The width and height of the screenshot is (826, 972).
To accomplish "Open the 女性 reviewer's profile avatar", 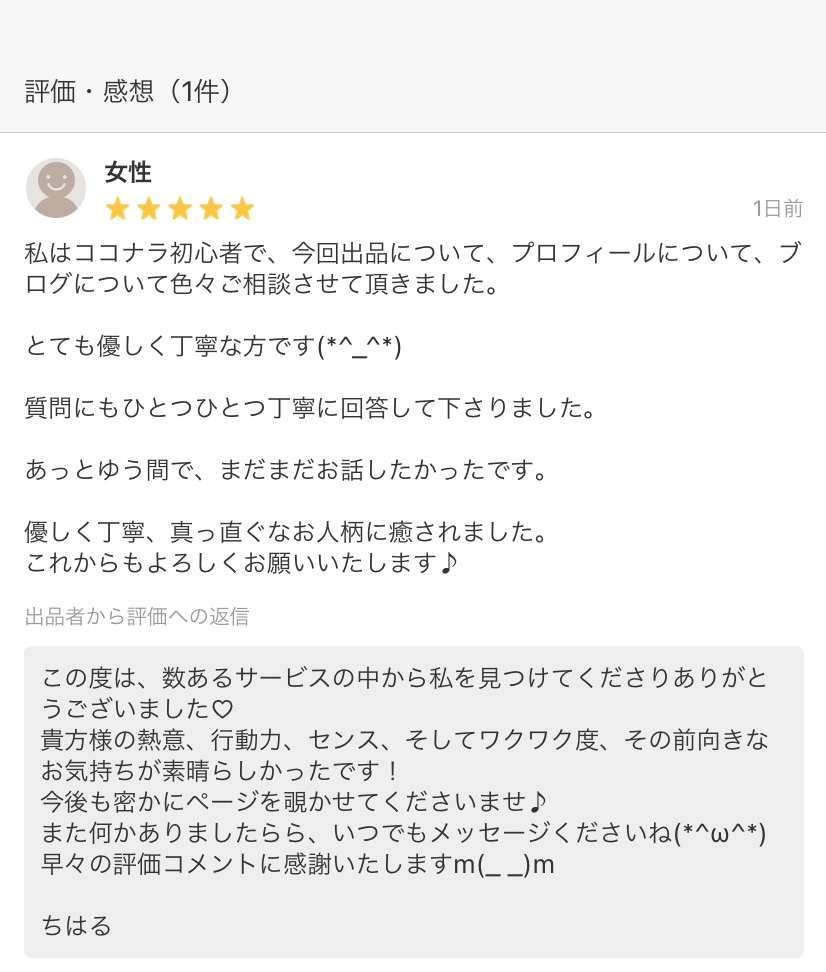I will [x=56, y=188].
